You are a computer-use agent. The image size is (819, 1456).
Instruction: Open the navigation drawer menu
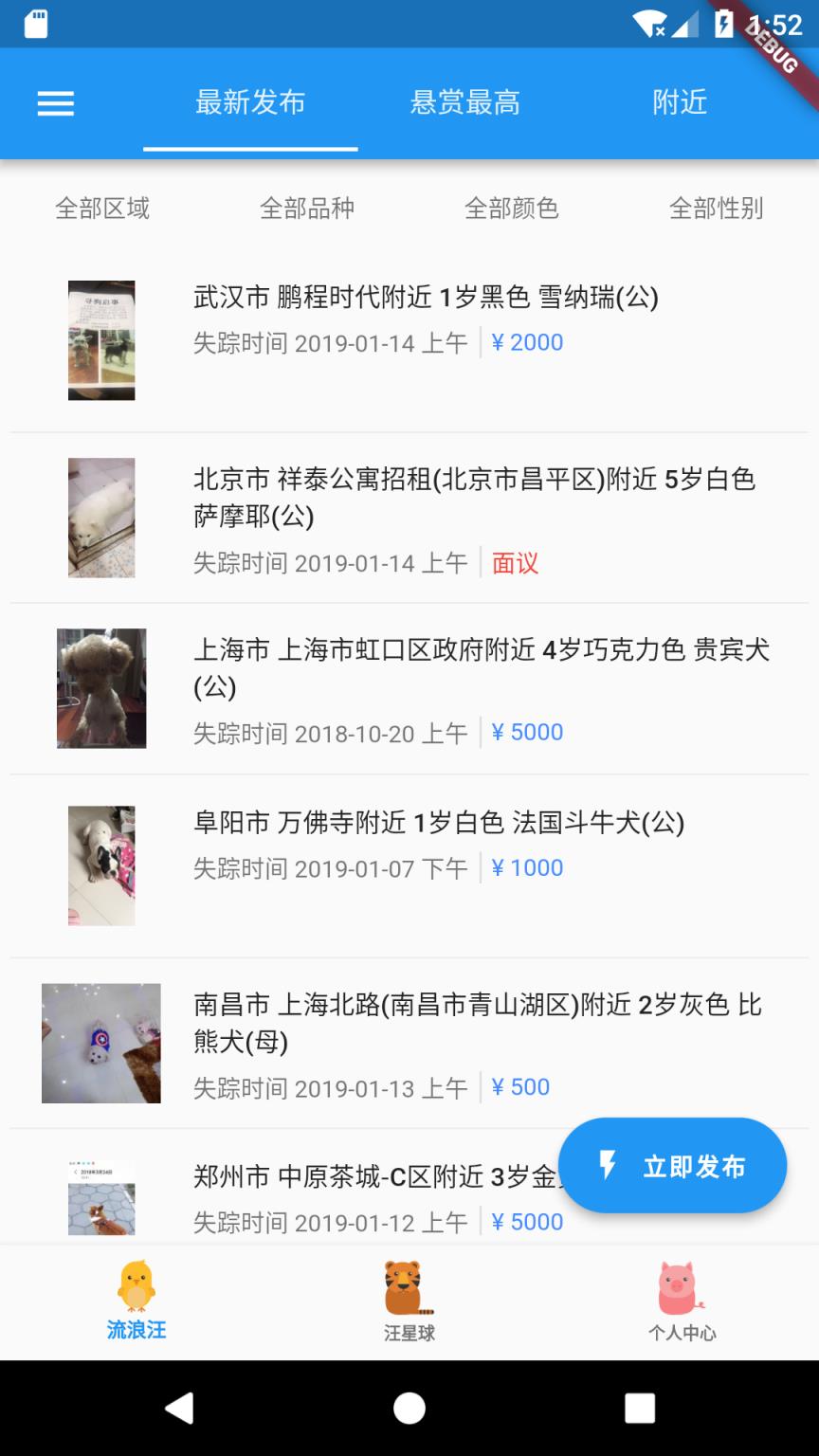pyautogui.click(x=55, y=102)
